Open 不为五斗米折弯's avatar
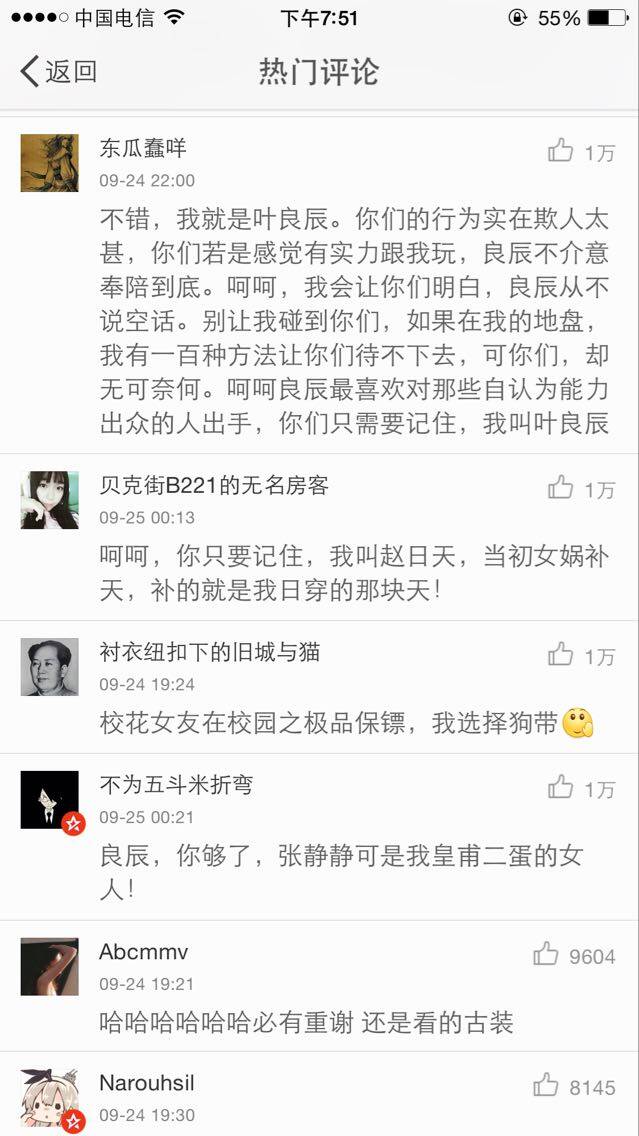The width and height of the screenshot is (639, 1136). (x=49, y=800)
